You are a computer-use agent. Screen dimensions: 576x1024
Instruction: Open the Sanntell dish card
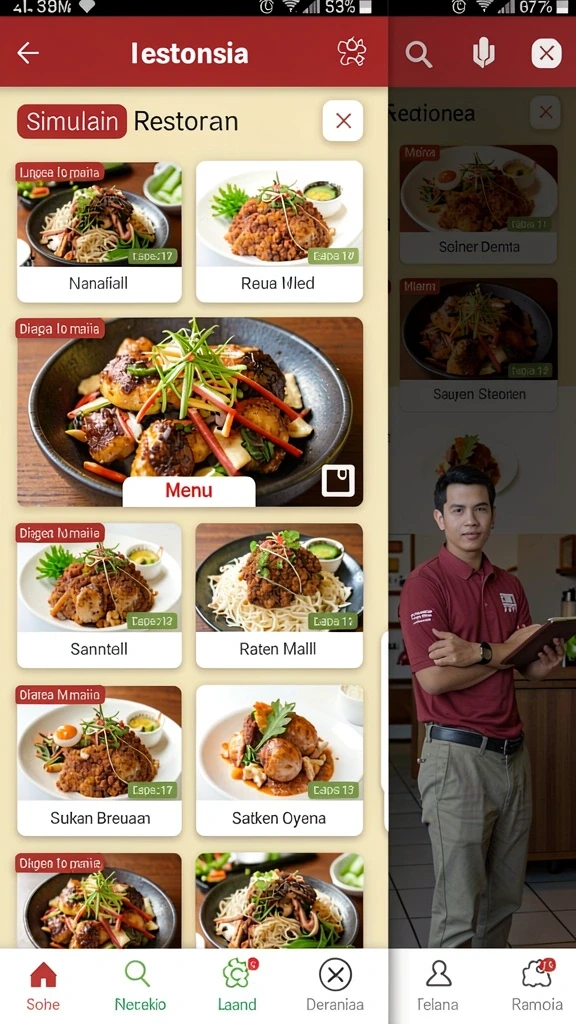(99, 595)
